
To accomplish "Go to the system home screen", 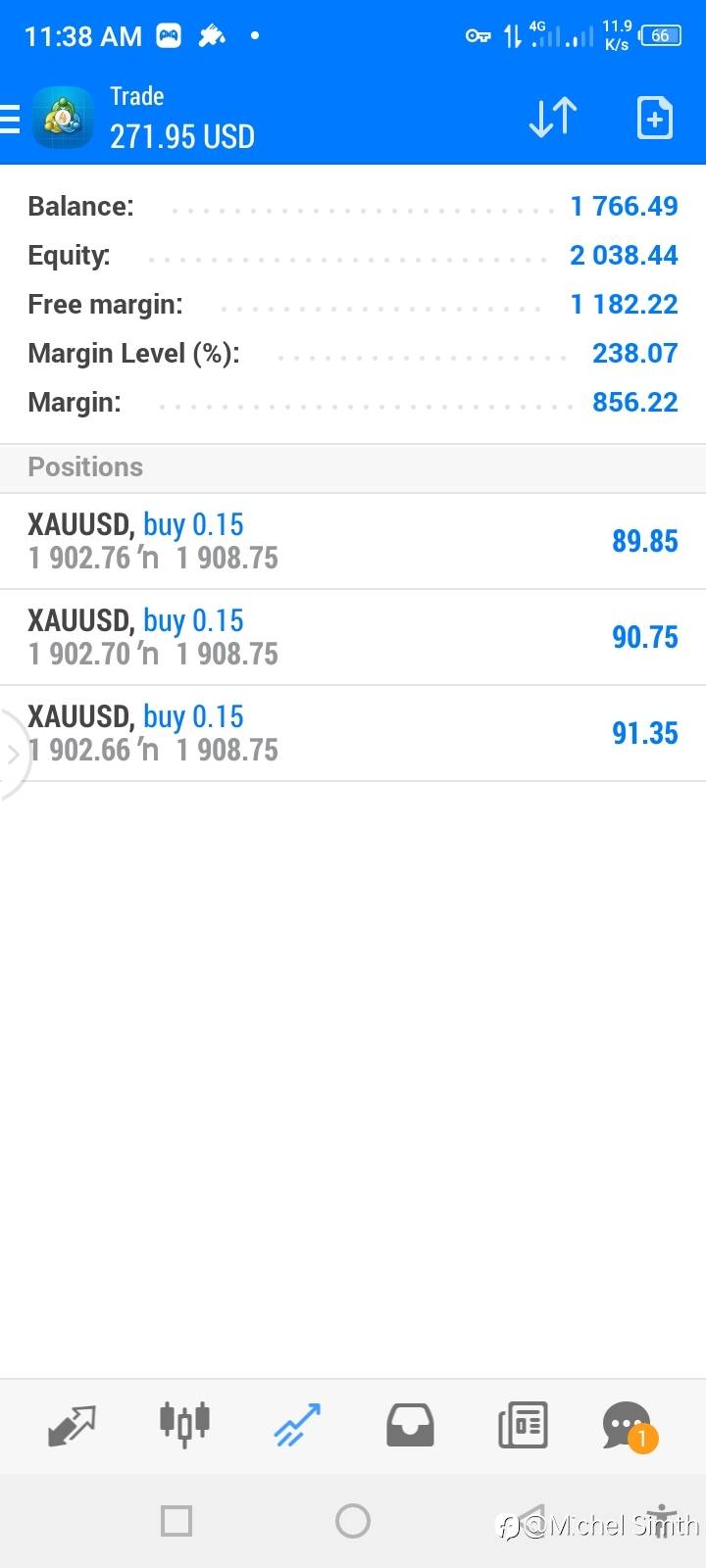I will point(353,1521).
